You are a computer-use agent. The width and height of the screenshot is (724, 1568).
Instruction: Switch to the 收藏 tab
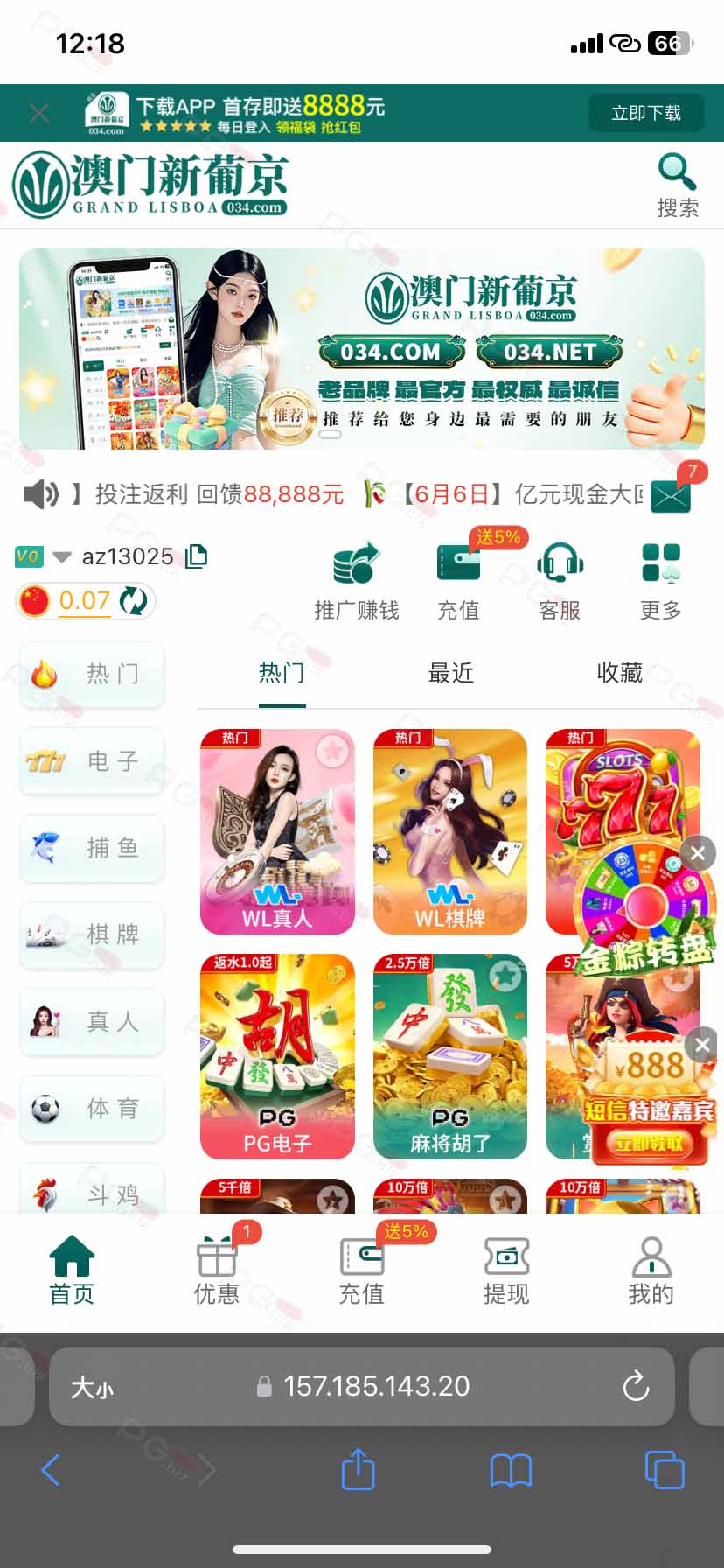[619, 673]
